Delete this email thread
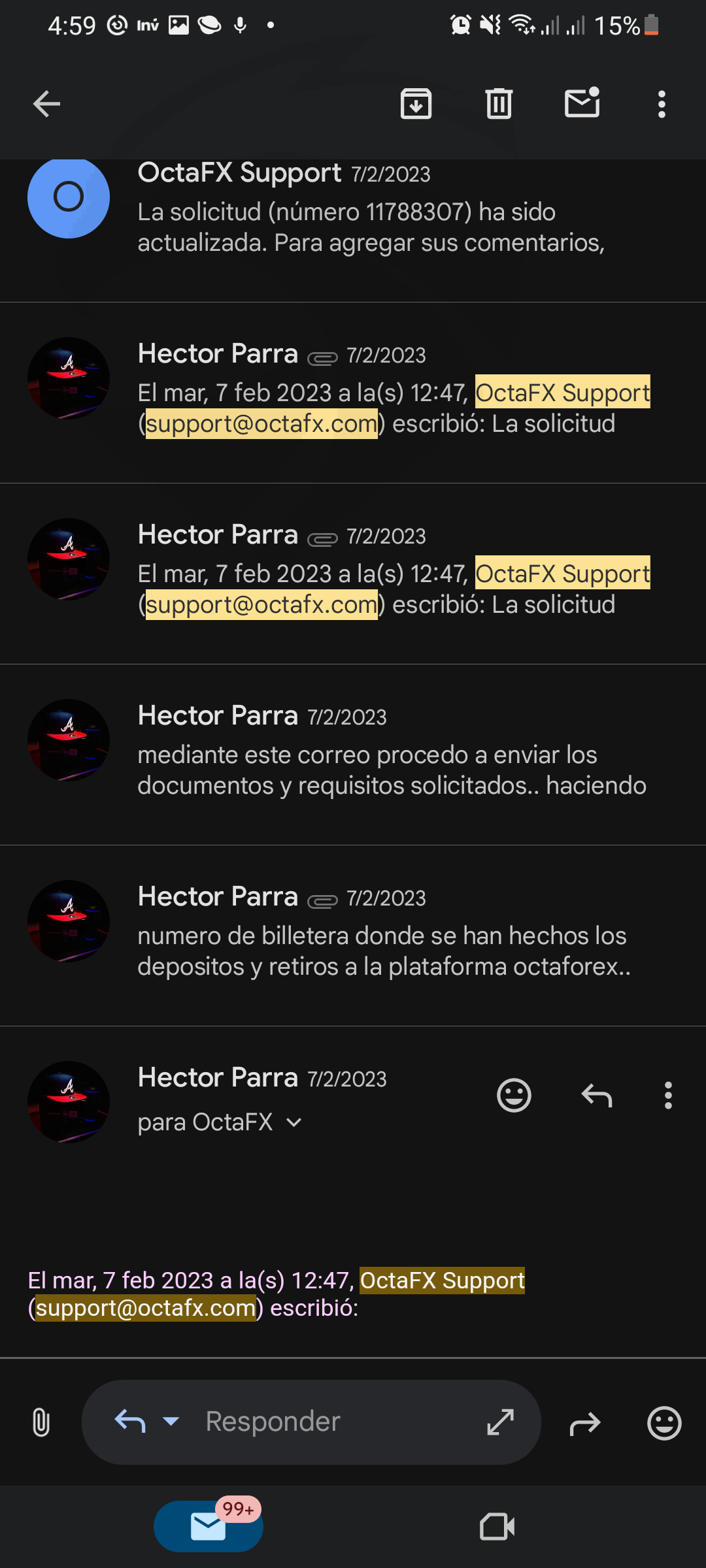This screenshot has height=1568, width=706. click(x=499, y=104)
